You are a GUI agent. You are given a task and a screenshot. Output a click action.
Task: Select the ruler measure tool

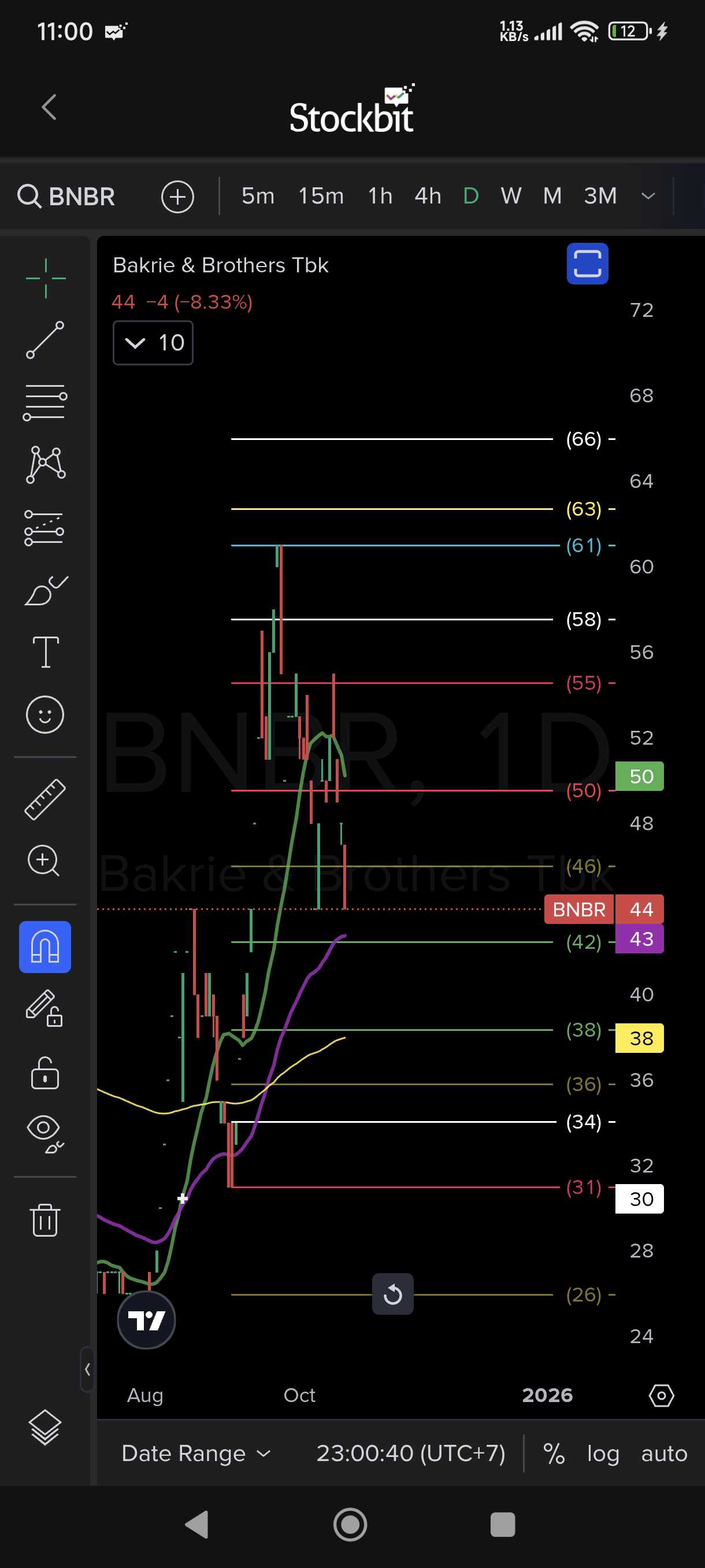point(45,799)
